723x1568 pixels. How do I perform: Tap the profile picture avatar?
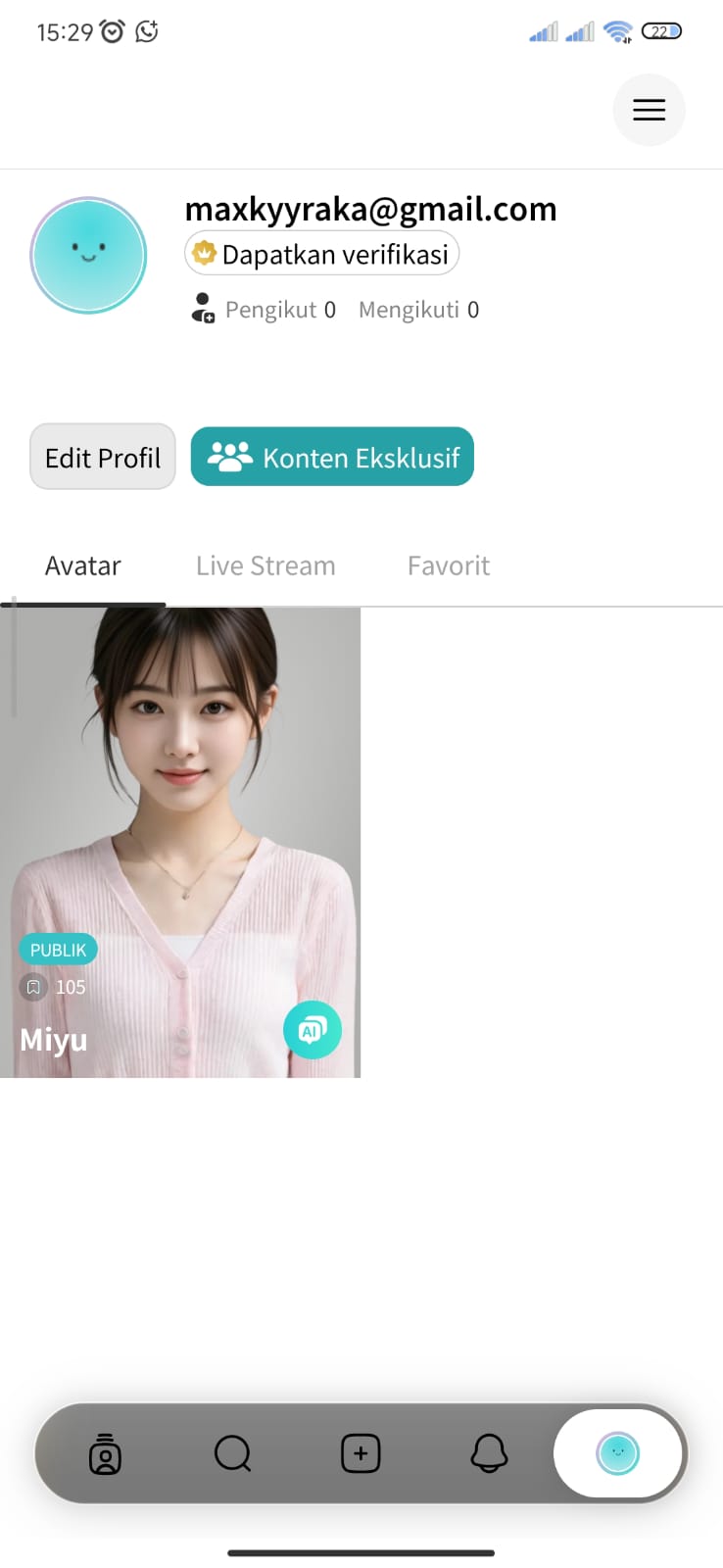88,255
